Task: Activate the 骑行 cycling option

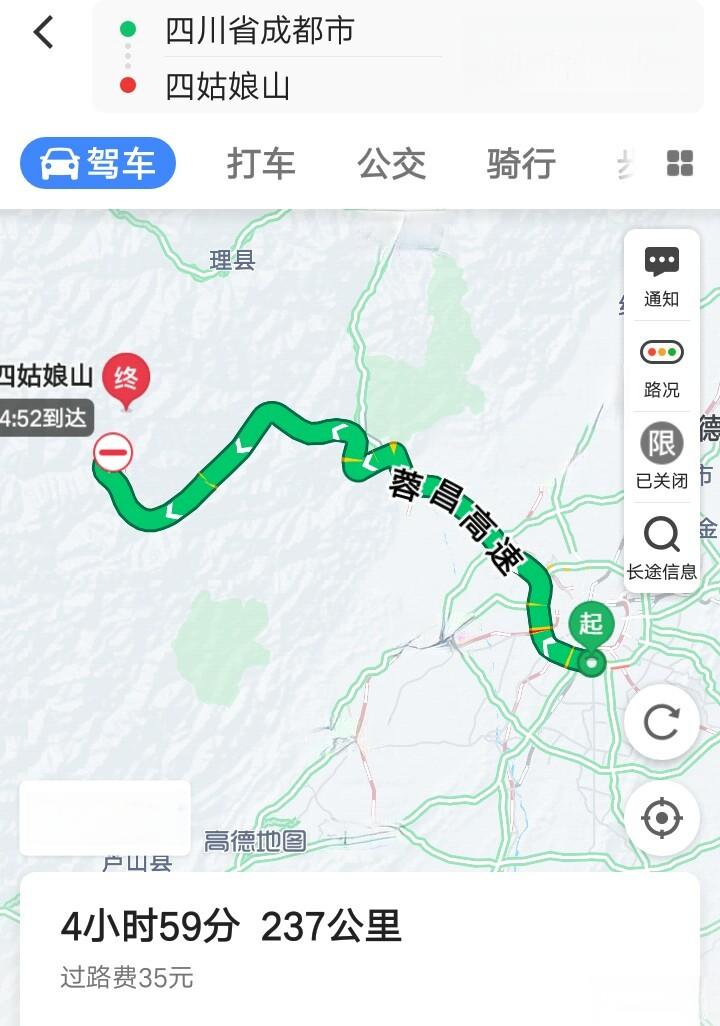Action: point(519,164)
